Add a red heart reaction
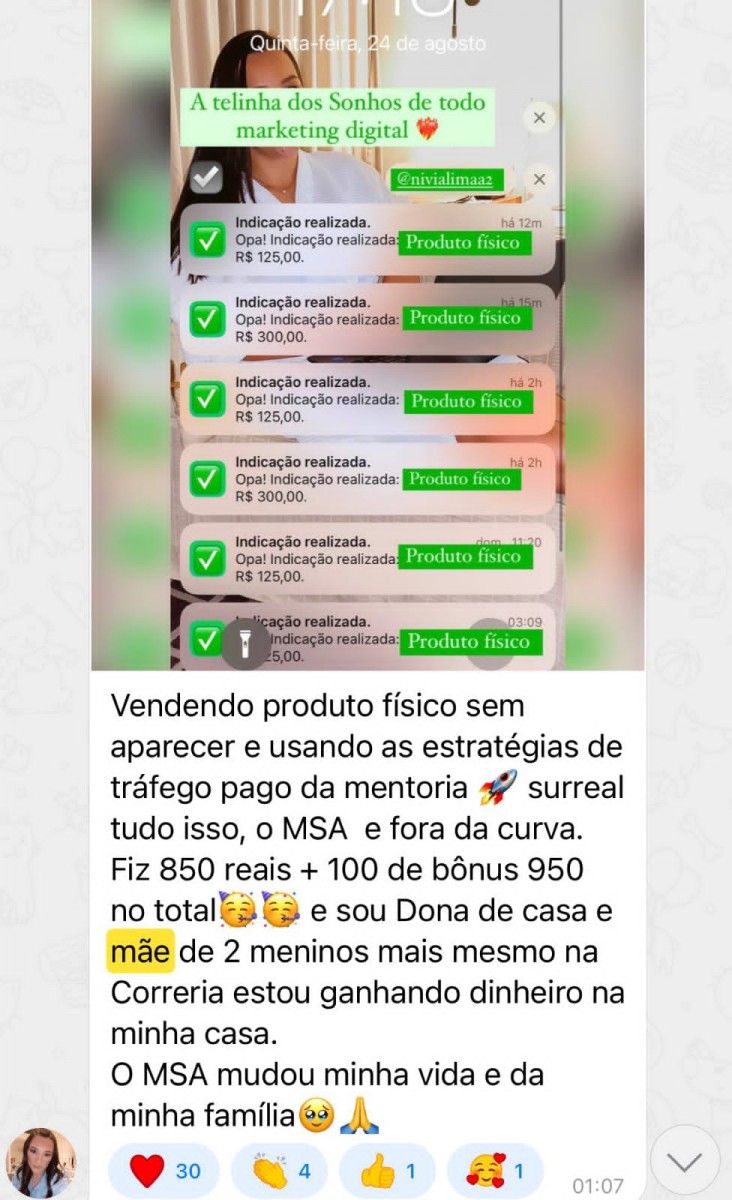 click(164, 1171)
